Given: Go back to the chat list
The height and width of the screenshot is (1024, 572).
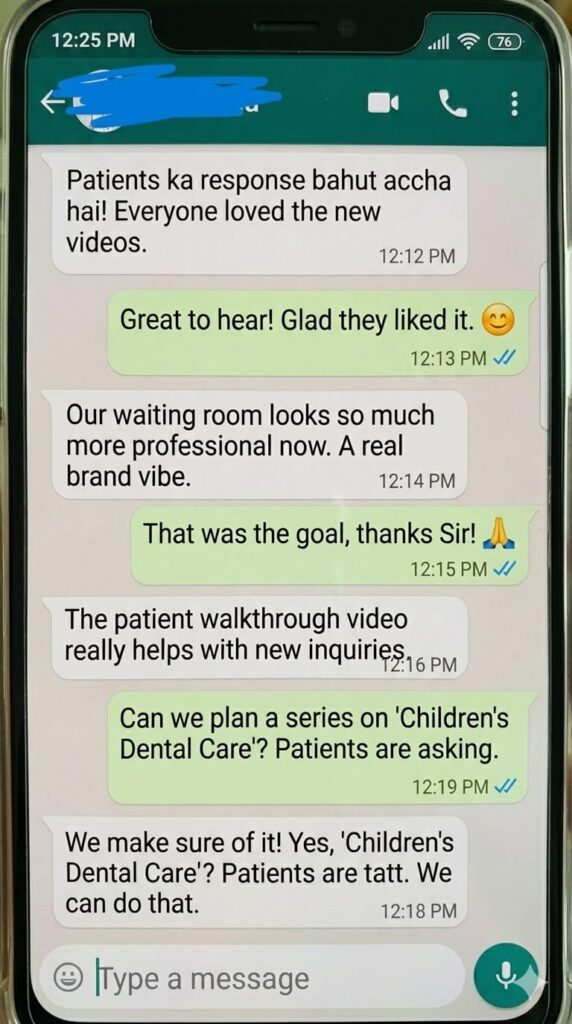Looking at the screenshot, I should tap(52, 103).
